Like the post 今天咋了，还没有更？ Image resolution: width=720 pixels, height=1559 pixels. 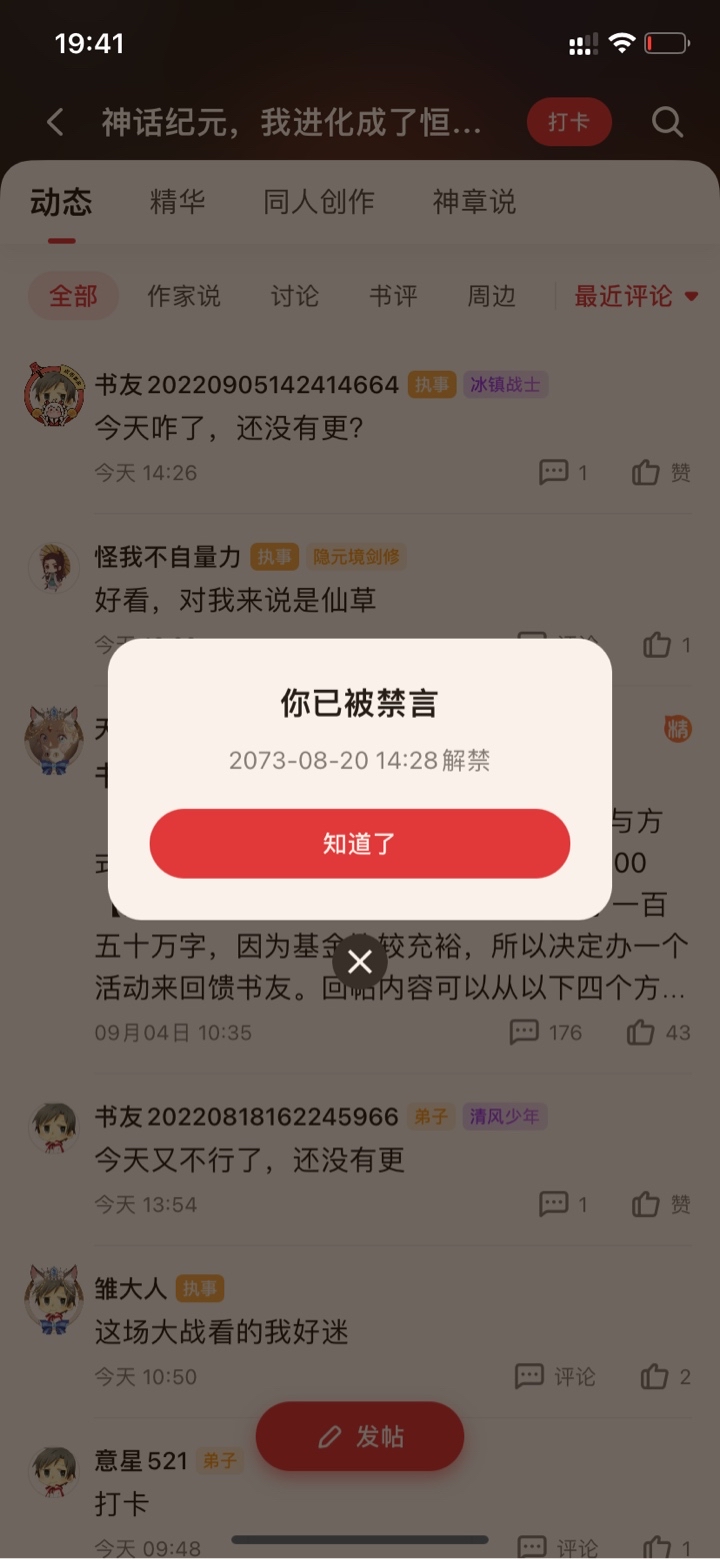click(661, 472)
